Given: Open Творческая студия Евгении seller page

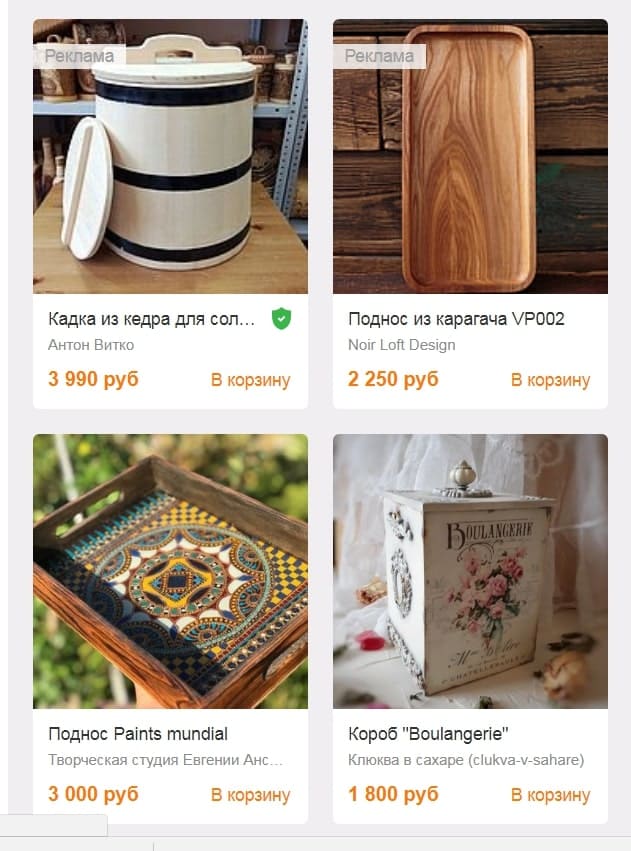Looking at the screenshot, I should tap(165, 760).
